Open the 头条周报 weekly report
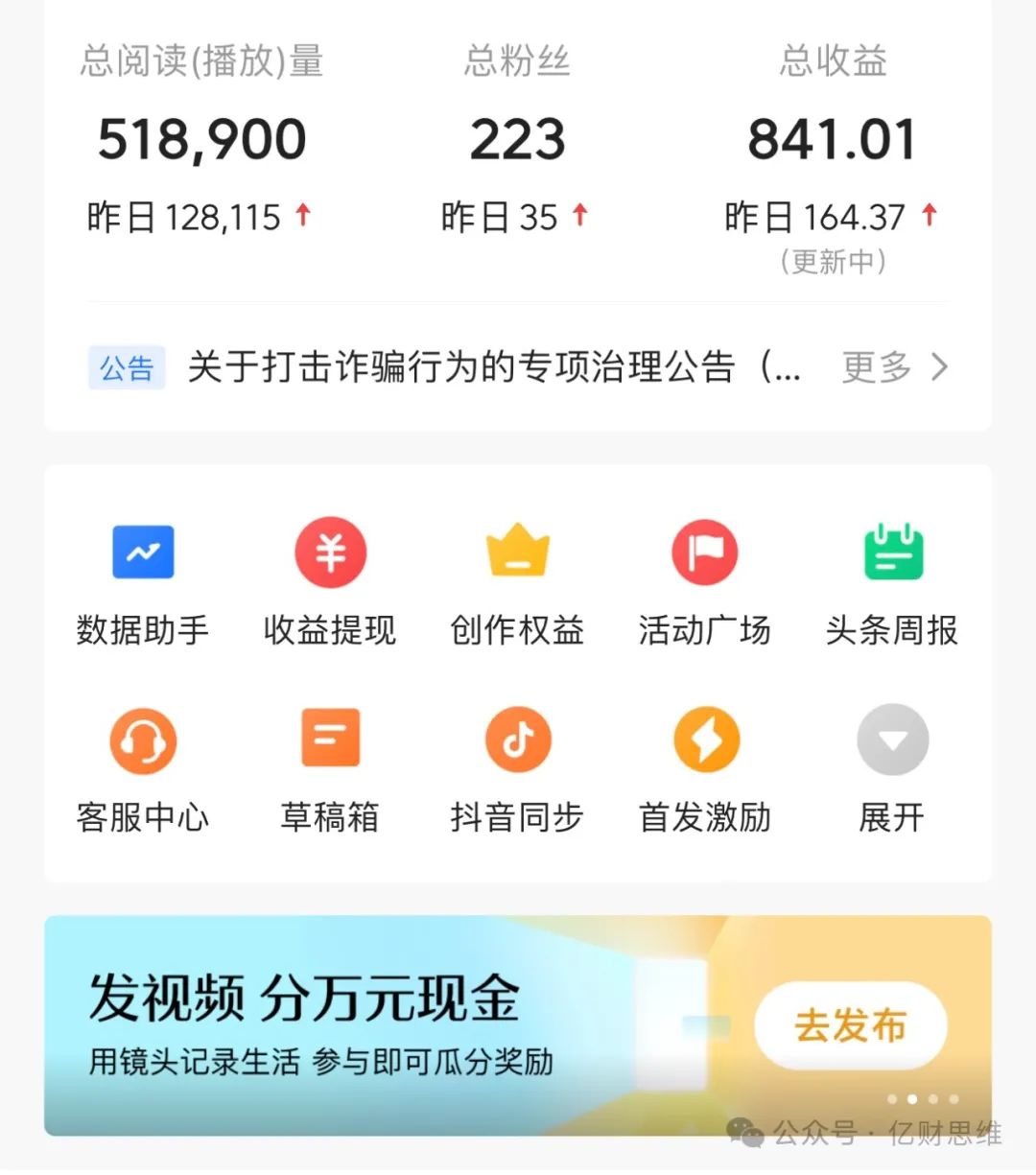 (892, 580)
